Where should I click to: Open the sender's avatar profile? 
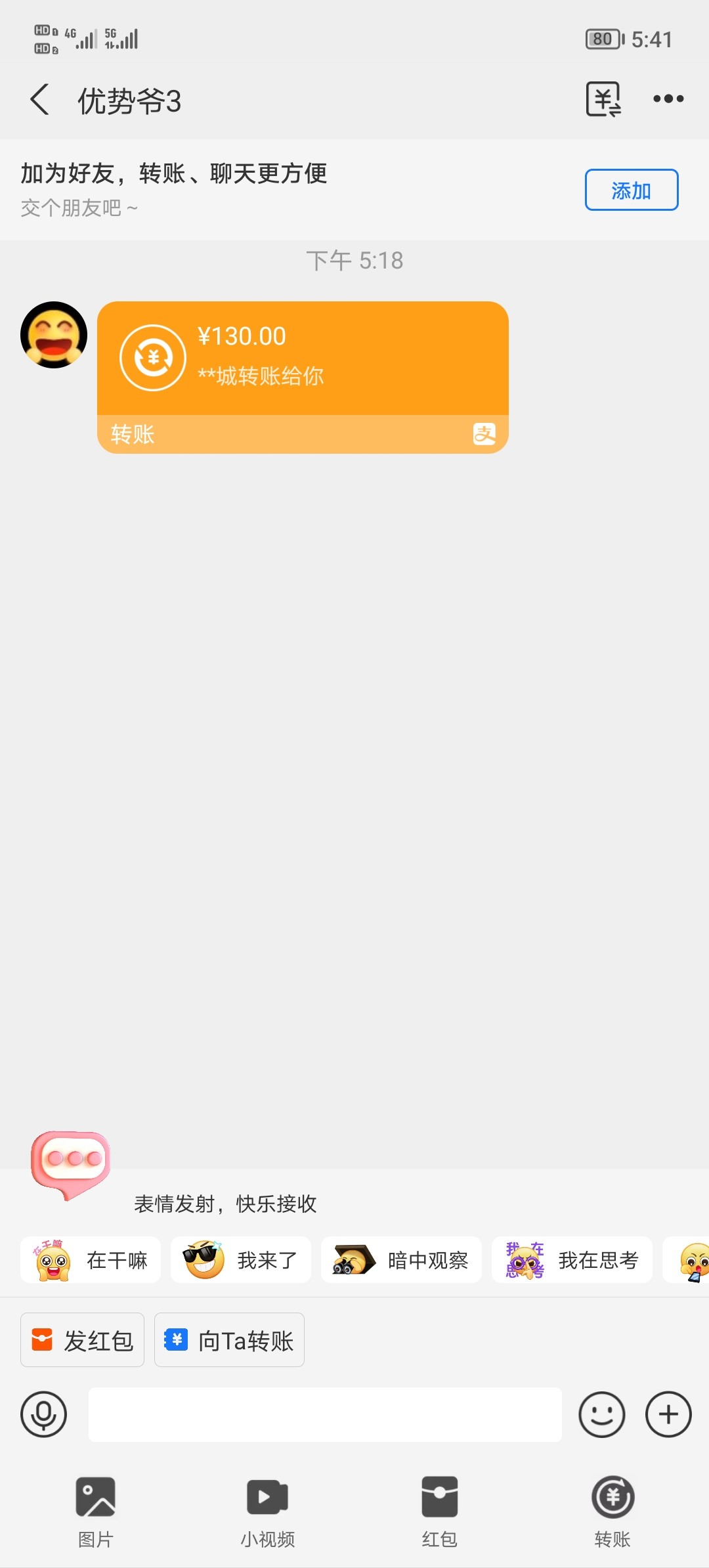tap(54, 335)
